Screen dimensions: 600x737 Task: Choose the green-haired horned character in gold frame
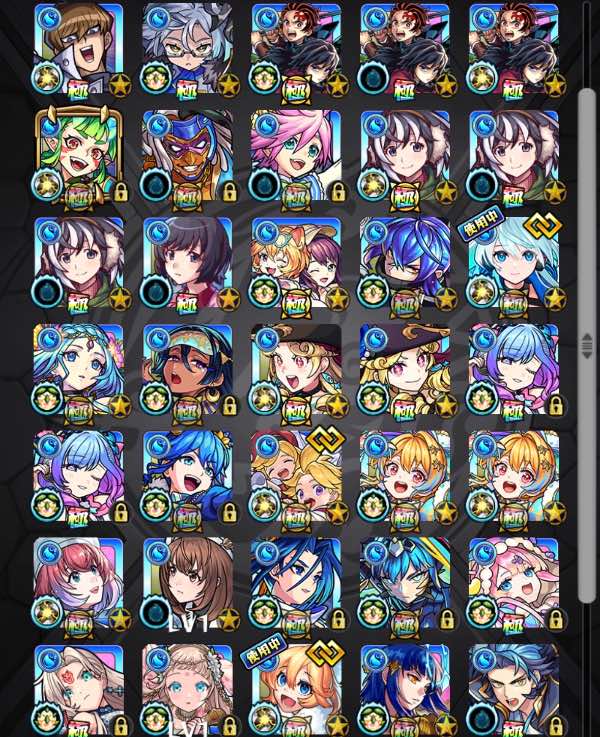tap(79, 156)
